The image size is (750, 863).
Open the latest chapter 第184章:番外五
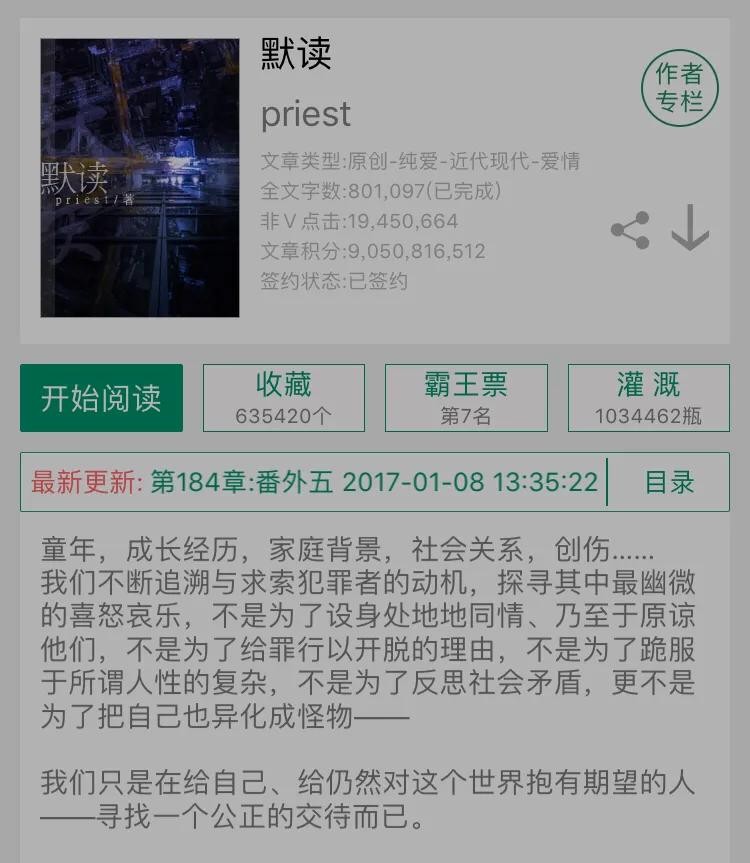tap(373, 482)
